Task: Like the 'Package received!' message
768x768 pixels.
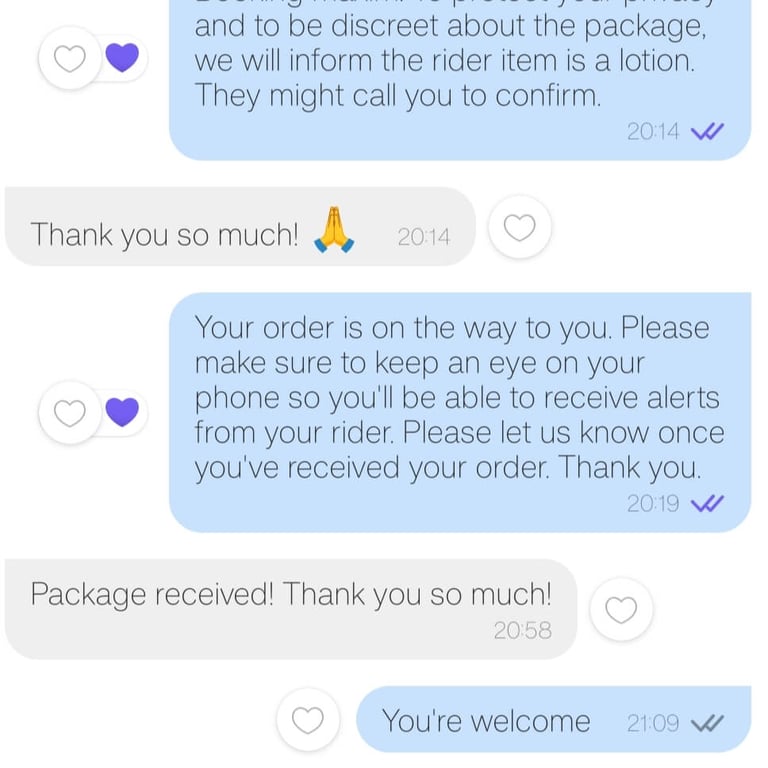Action: (x=621, y=609)
